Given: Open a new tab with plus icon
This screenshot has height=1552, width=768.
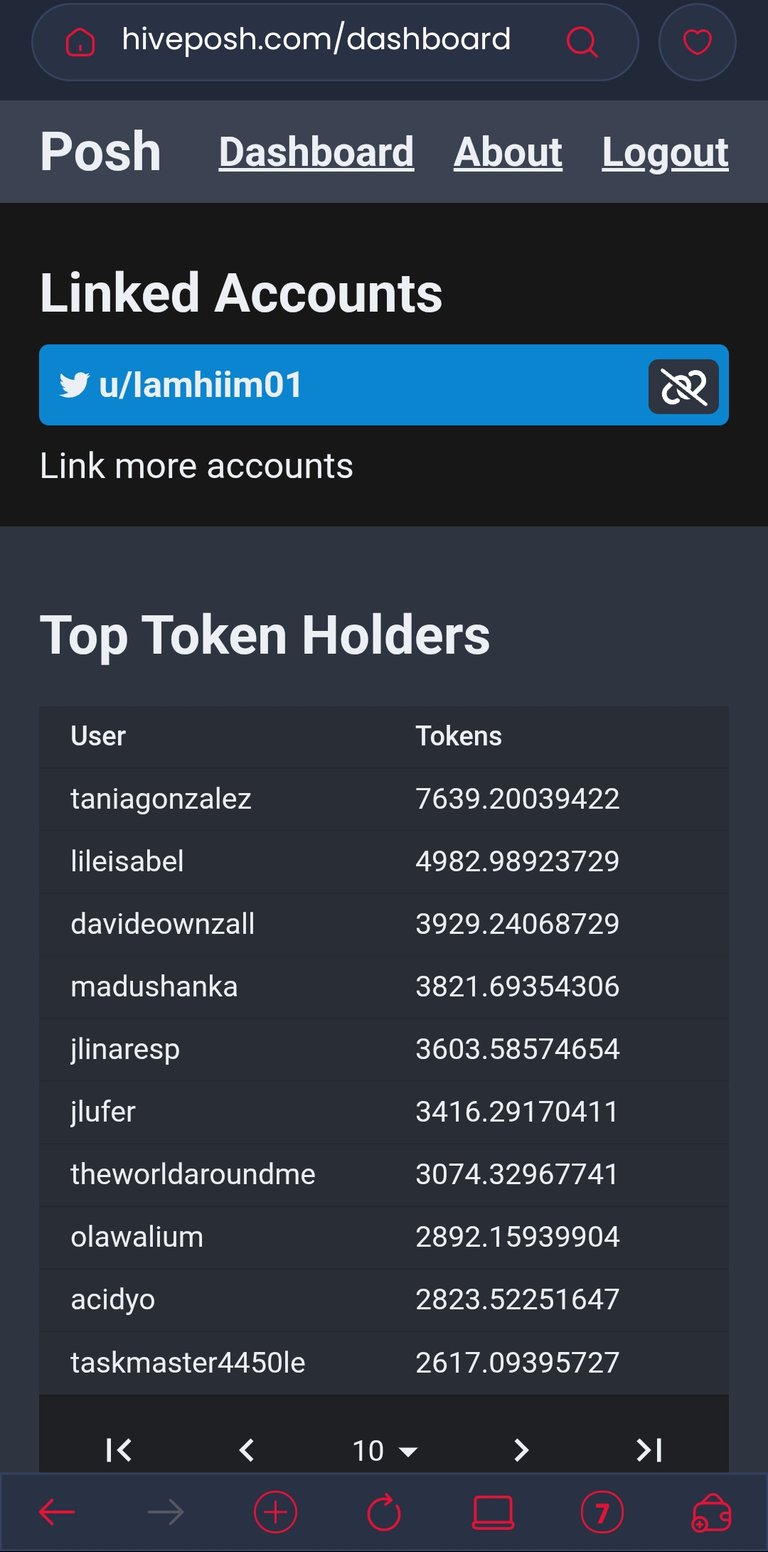Looking at the screenshot, I should (275, 1513).
